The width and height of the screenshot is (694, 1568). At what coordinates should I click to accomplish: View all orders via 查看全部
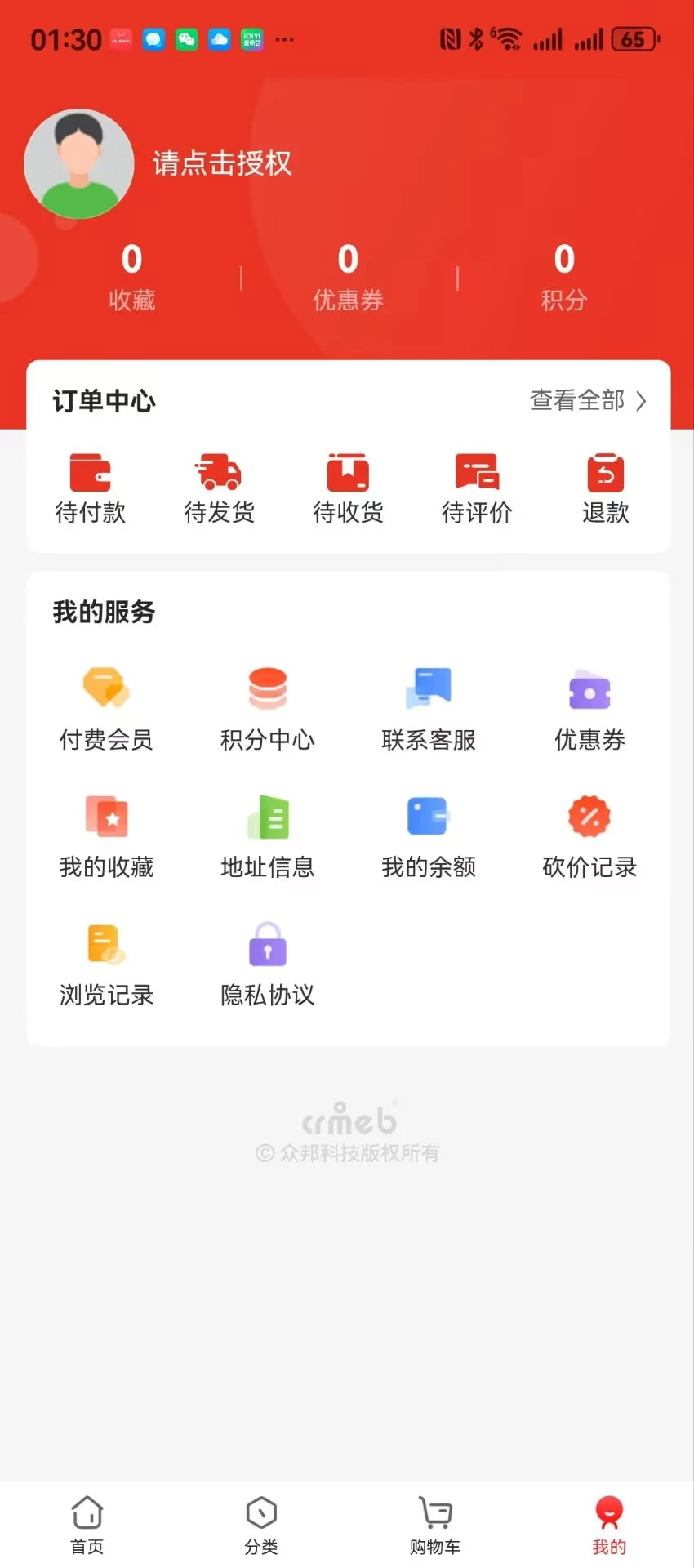(587, 400)
